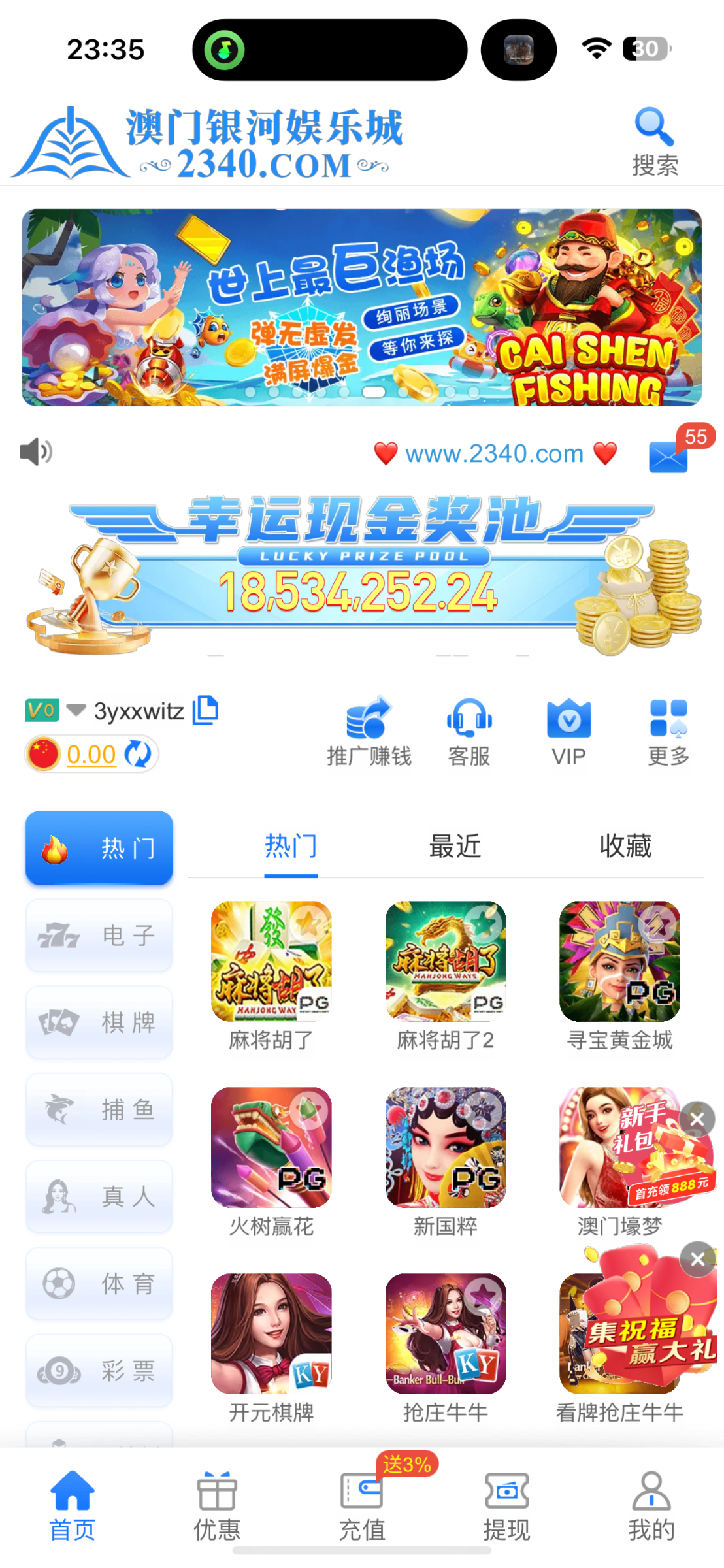The width and height of the screenshot is (724, 1568).
Task: Copy the username 3yxxwitz
Action: click(206, 710)
